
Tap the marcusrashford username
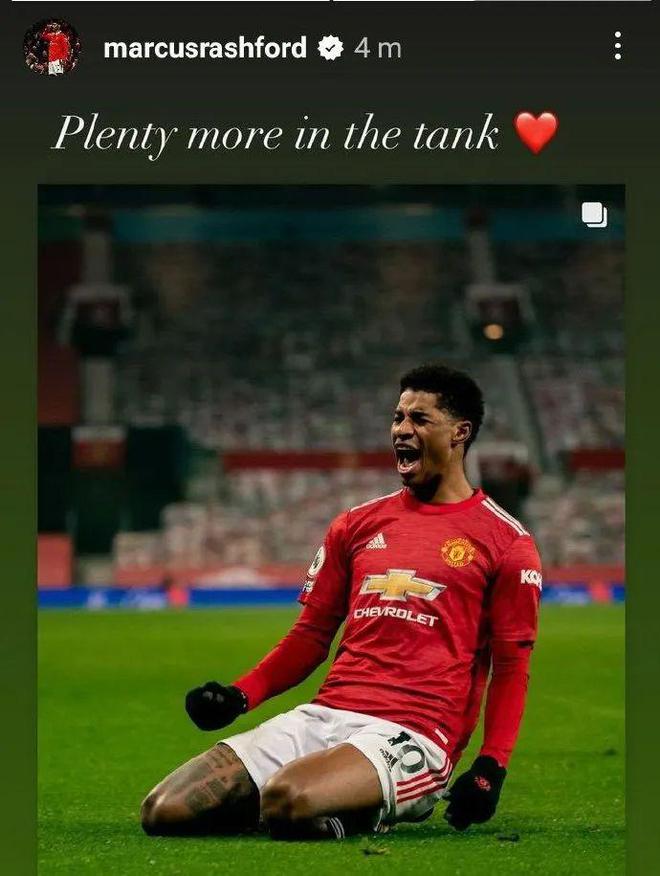tap(205, 48)
